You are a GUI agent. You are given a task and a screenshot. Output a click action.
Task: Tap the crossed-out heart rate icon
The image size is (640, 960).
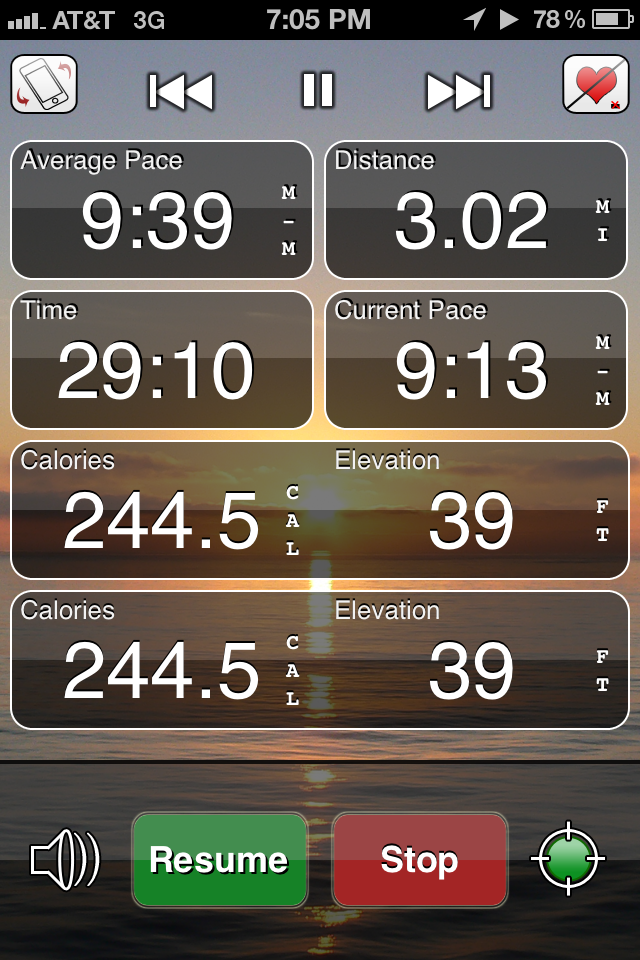click(596, 85)
